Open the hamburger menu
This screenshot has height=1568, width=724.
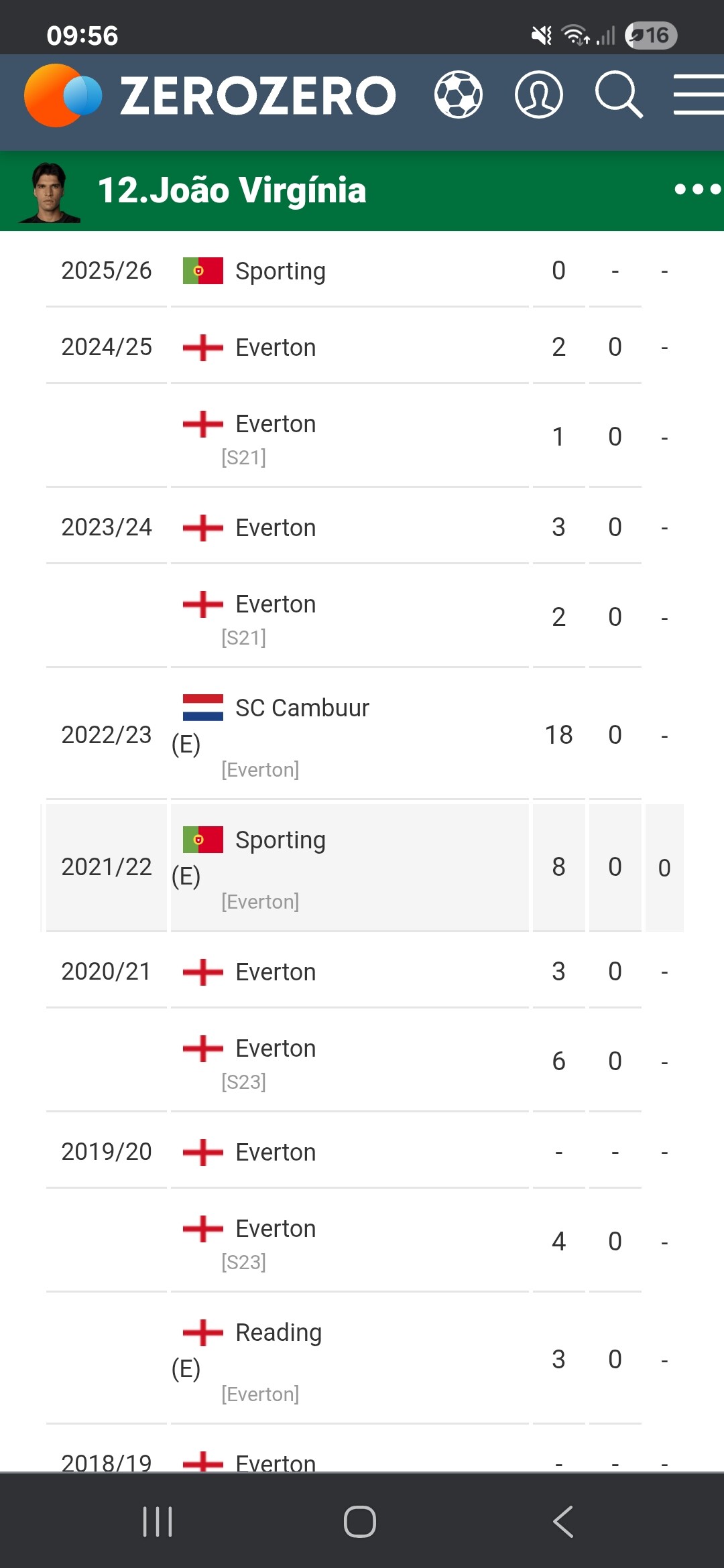point(699,94)
